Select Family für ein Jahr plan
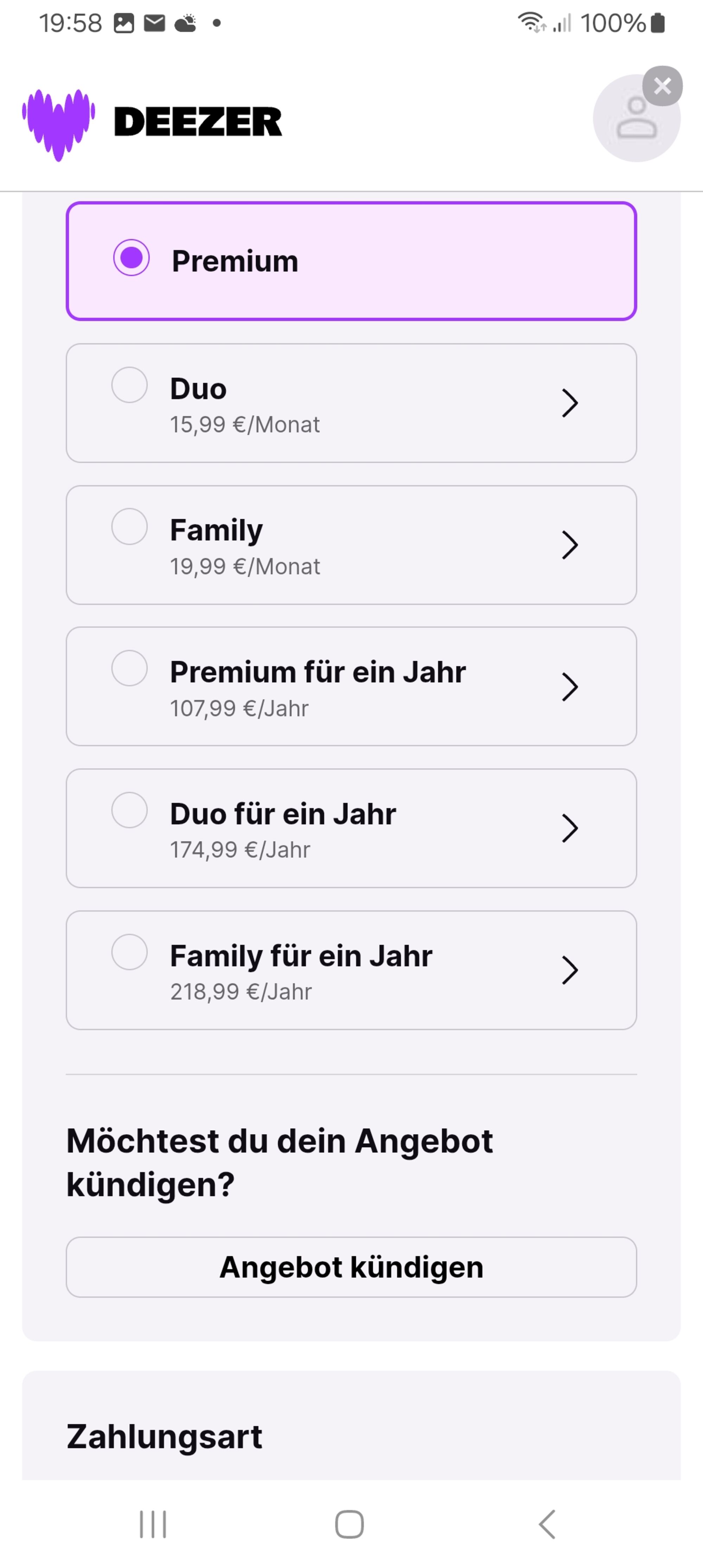Viewport: 703px width, 1568px height. [351, 969]
